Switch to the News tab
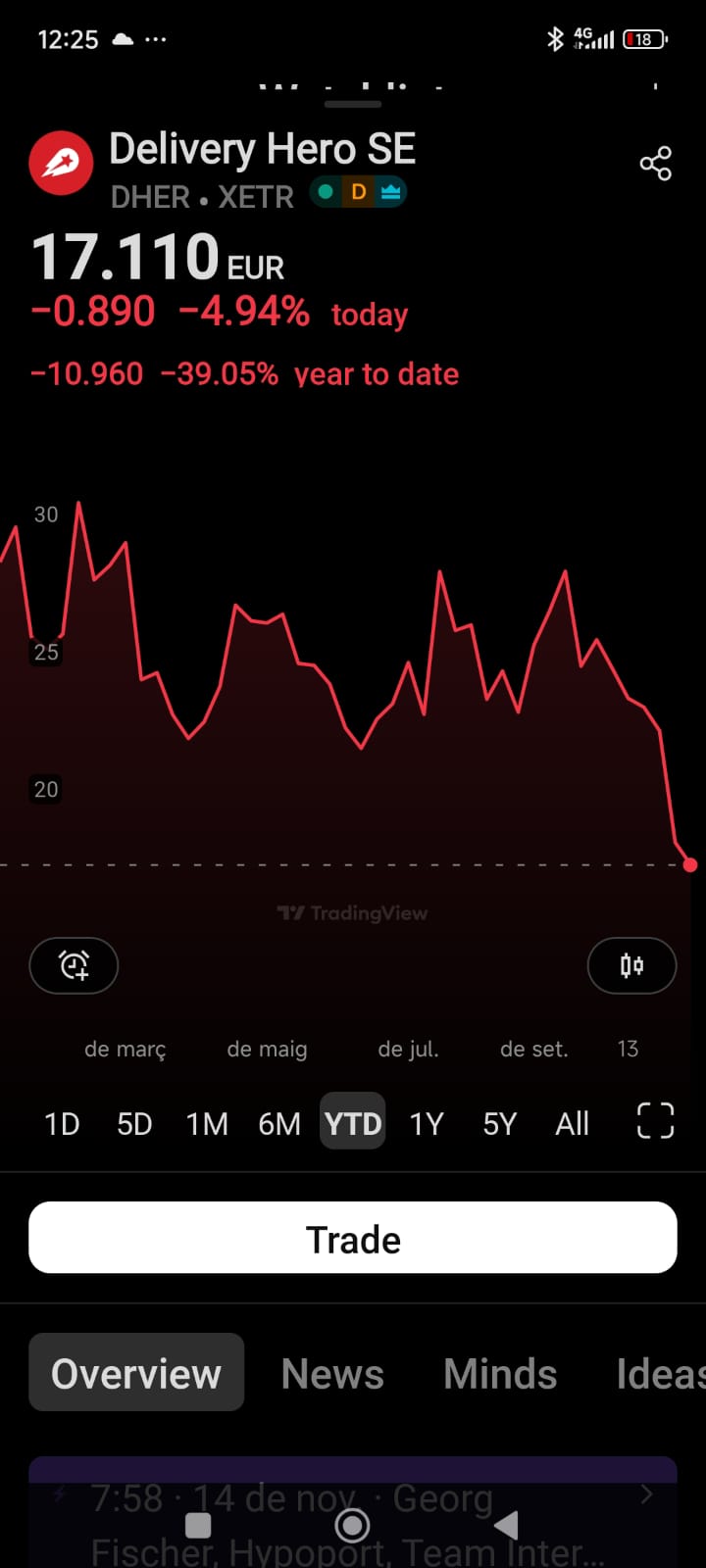706x1568 pixels. [x=332, y=1373]
